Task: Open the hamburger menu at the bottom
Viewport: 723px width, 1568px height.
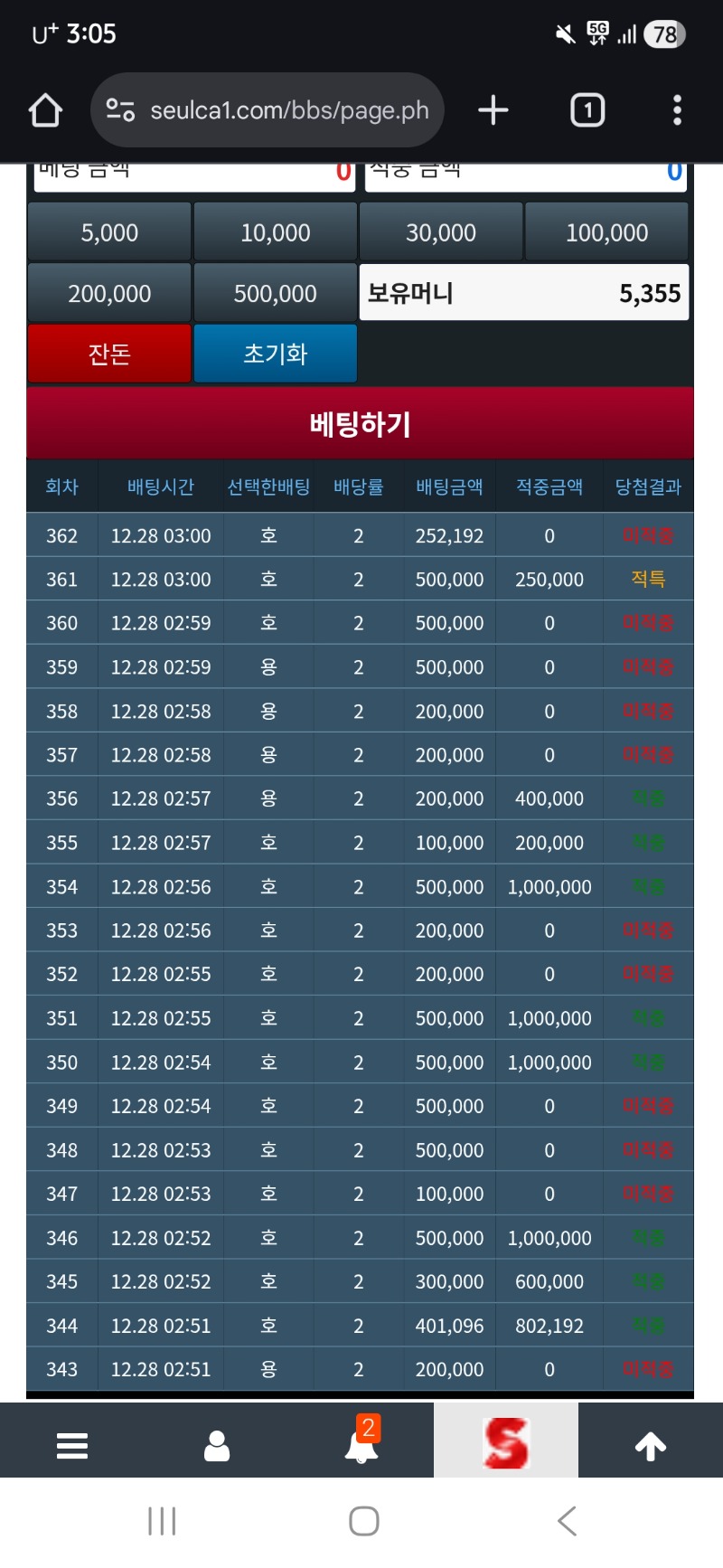Action: pyautogui.click(x=72, y=1445)
